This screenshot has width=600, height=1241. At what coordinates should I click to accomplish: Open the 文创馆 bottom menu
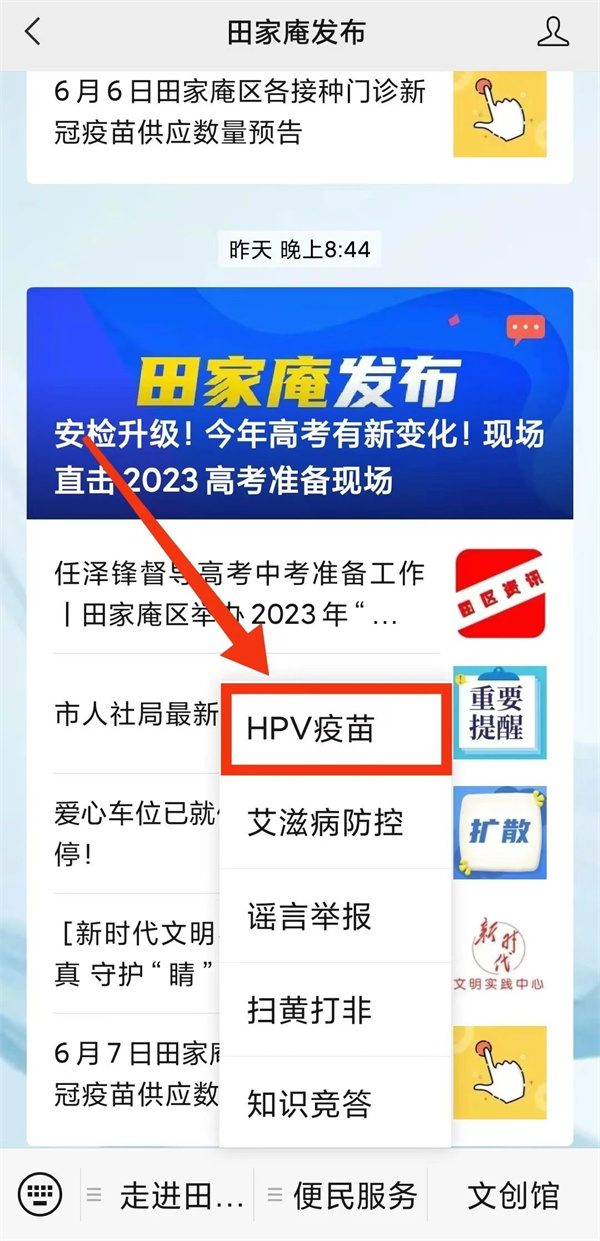tap(513, 1194)
